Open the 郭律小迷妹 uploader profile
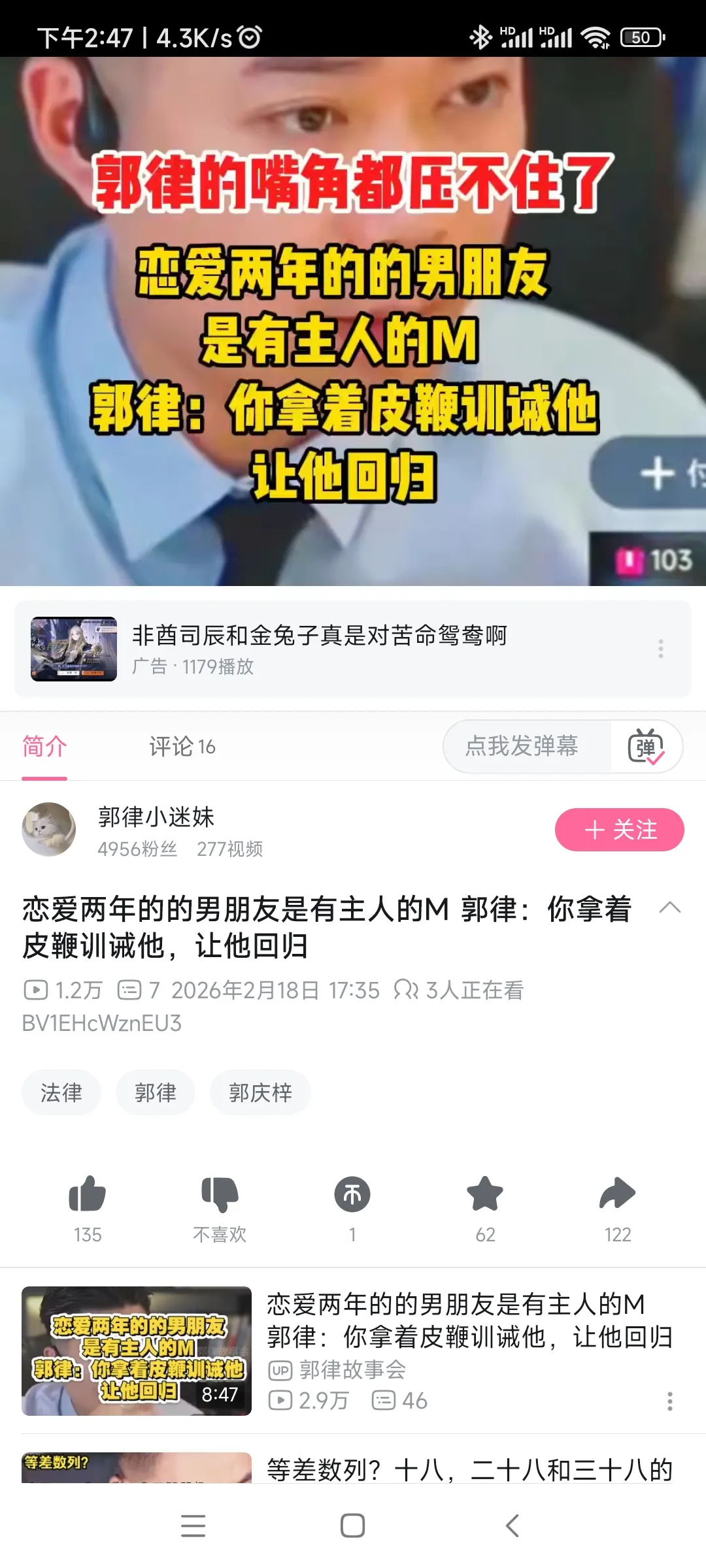This screenshot has width=706, height=1568. [156, 817]
